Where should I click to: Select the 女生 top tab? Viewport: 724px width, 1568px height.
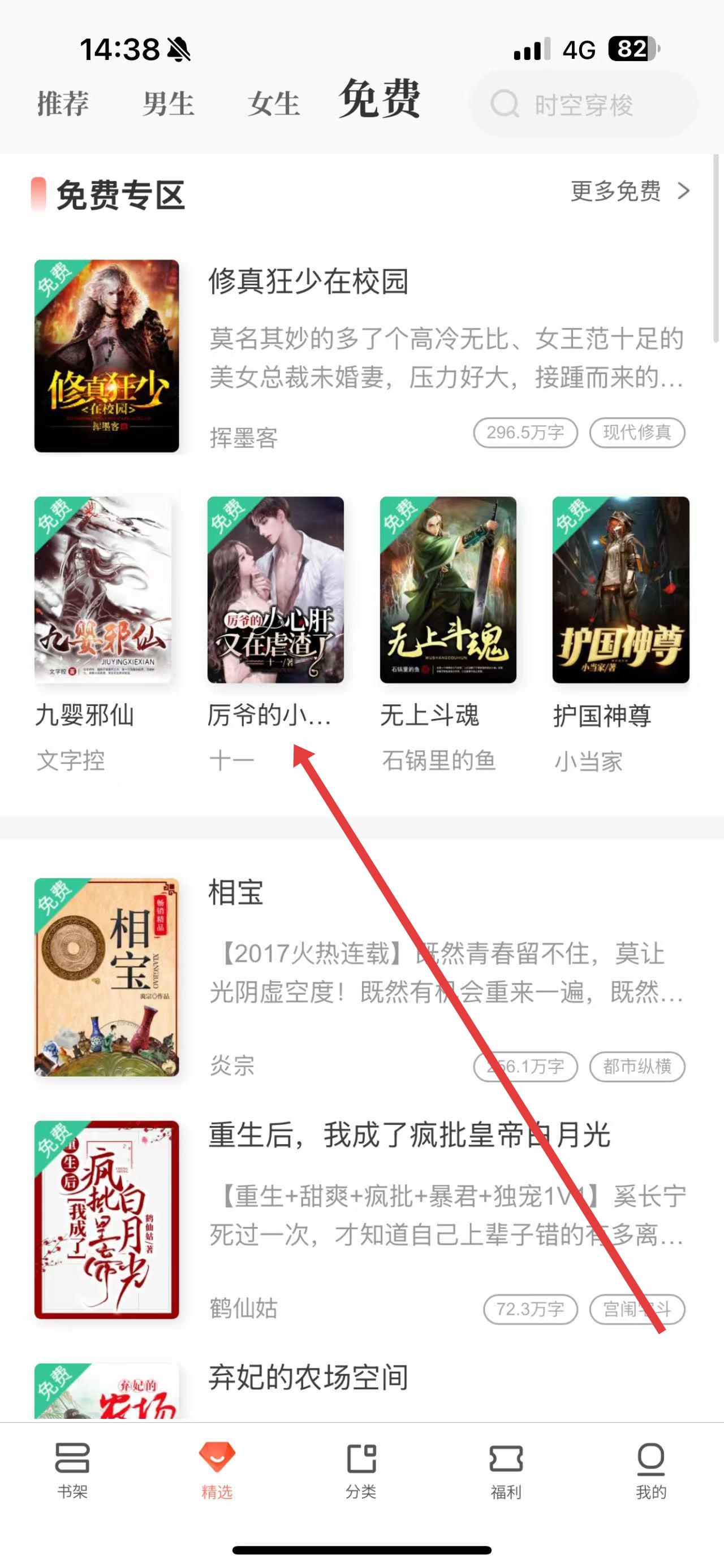click(x=274, y=103)
